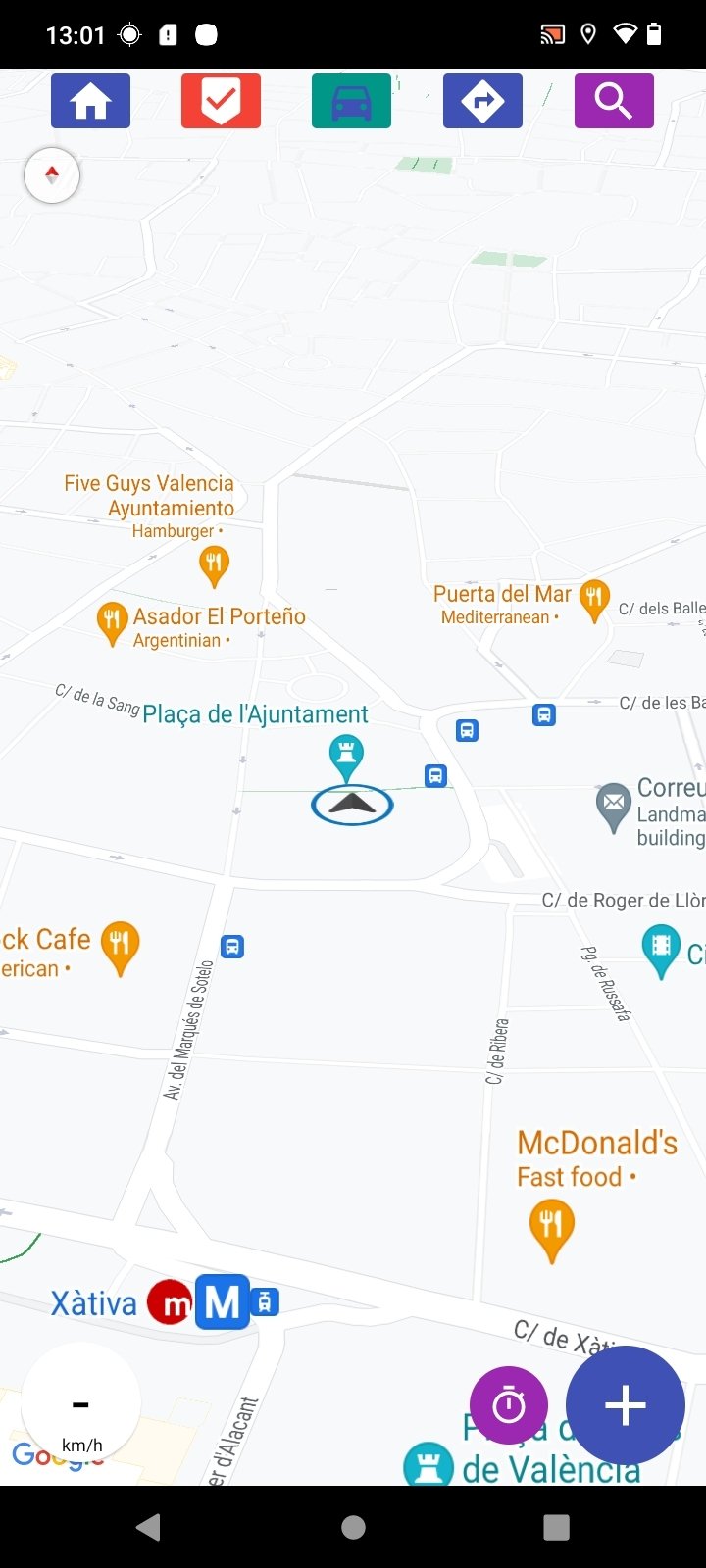Tap the green car mode button
The image size is (706, 1568).
(x=351, y=101)
